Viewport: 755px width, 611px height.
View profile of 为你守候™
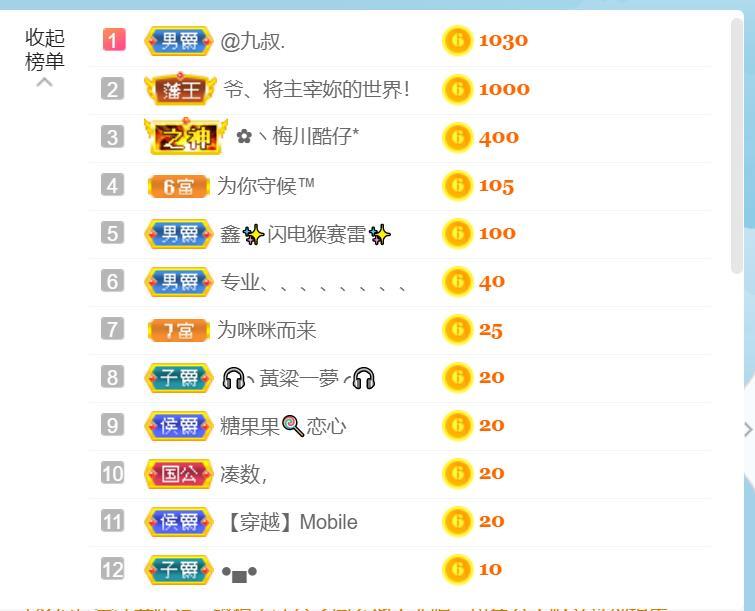[x=265, y=186]
